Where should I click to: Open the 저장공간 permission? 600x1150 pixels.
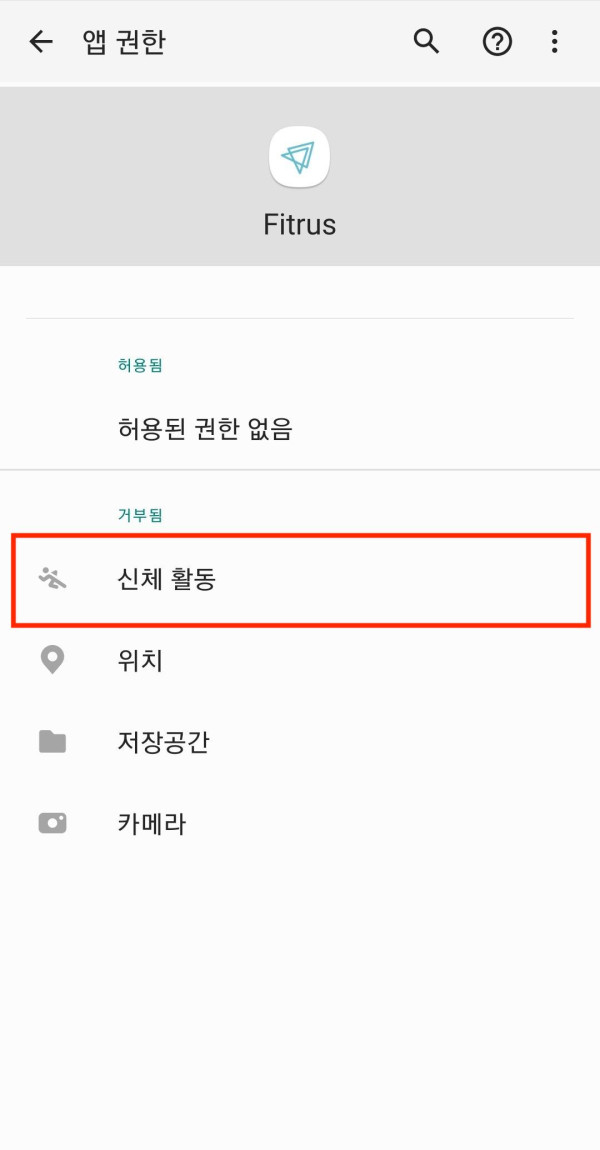tap(300, 742)
